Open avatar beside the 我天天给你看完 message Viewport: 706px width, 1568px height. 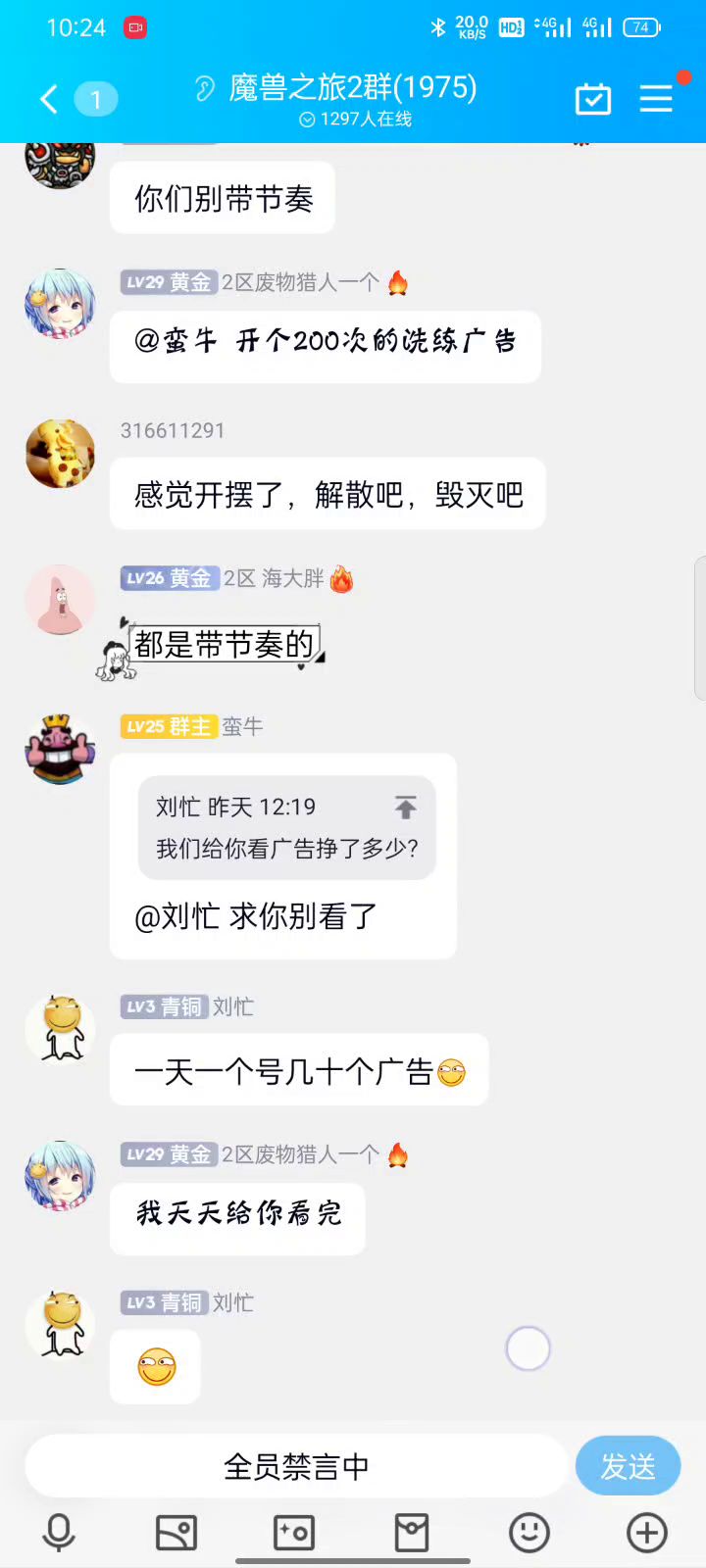click(x=60, y=1176)
